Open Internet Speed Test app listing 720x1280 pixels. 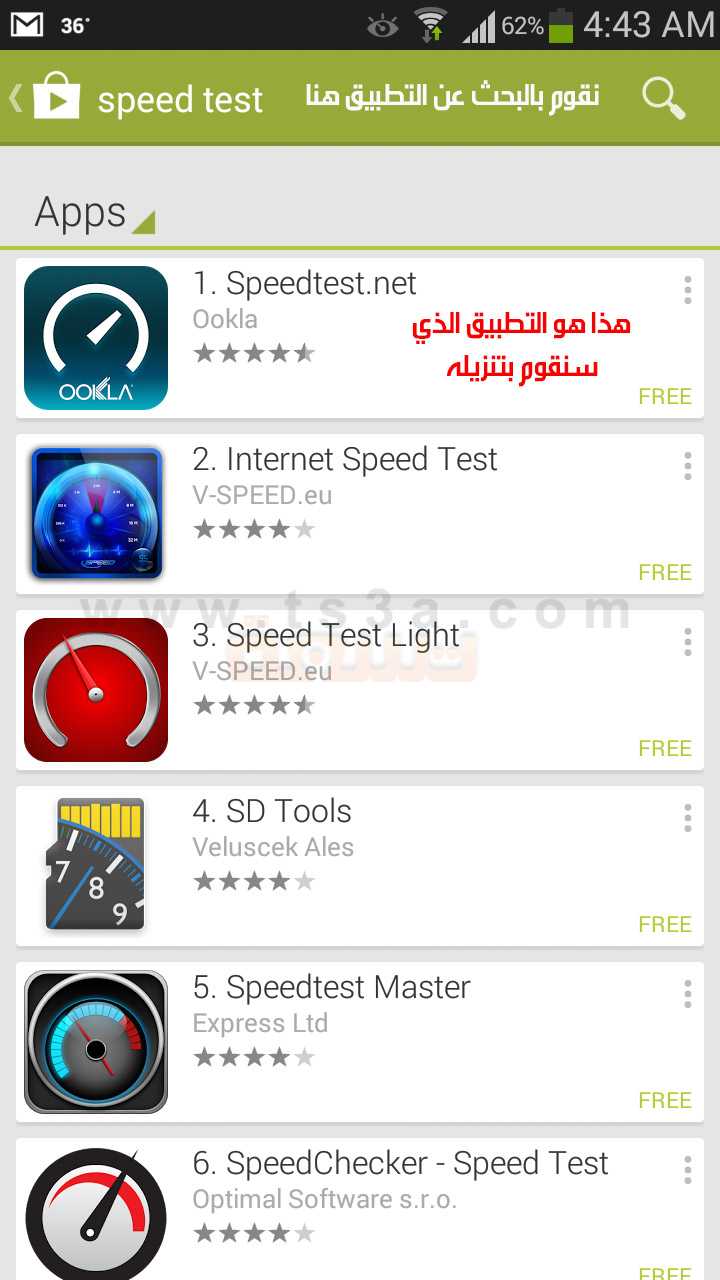344,460
